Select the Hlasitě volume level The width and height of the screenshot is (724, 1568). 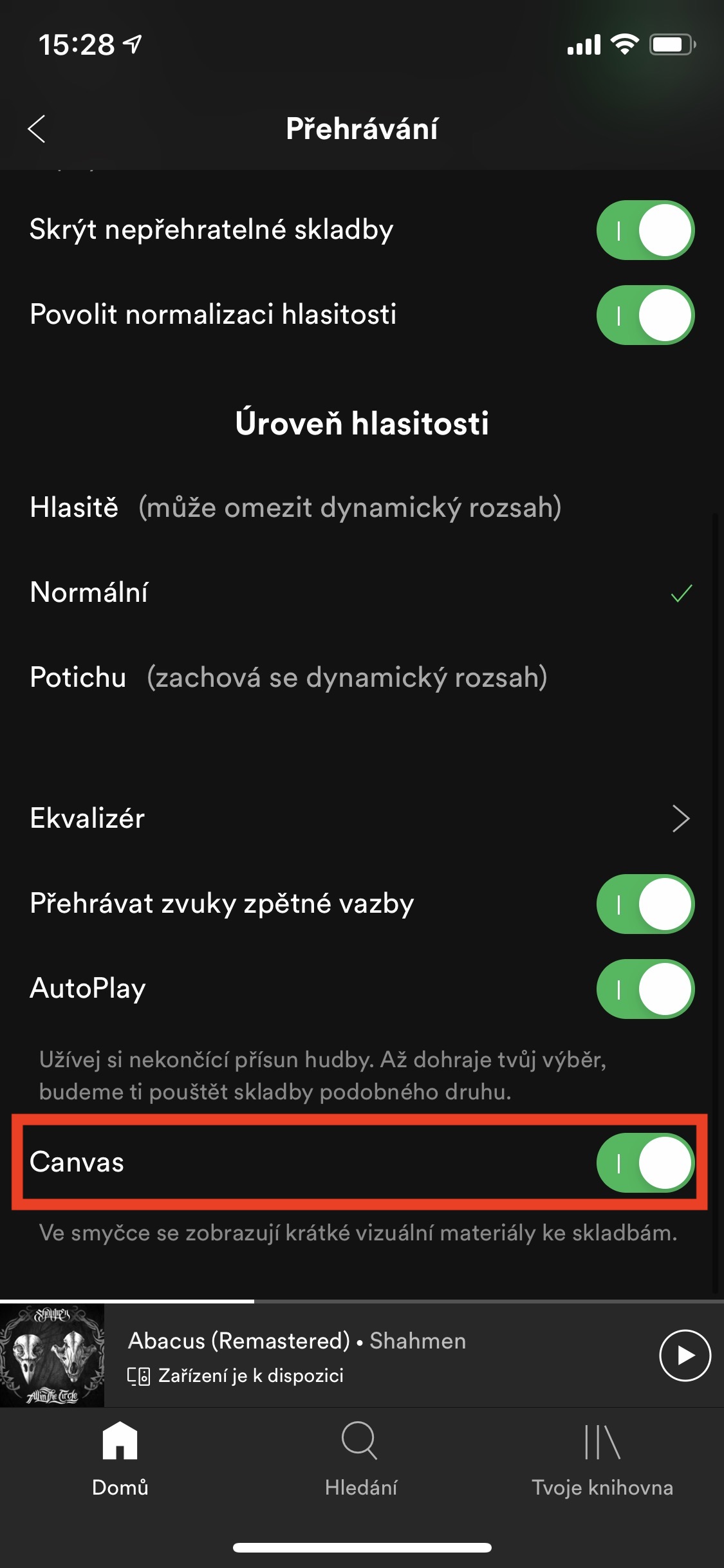point(362,507)
